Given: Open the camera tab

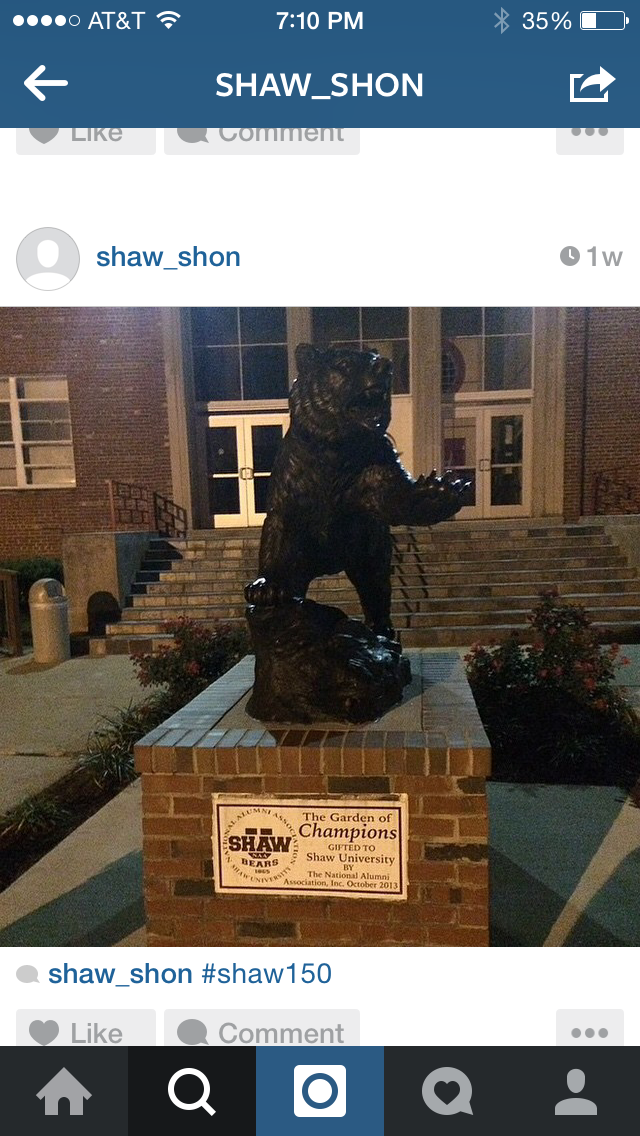Looking at the screenshot, I should [x=320, y=1091].
